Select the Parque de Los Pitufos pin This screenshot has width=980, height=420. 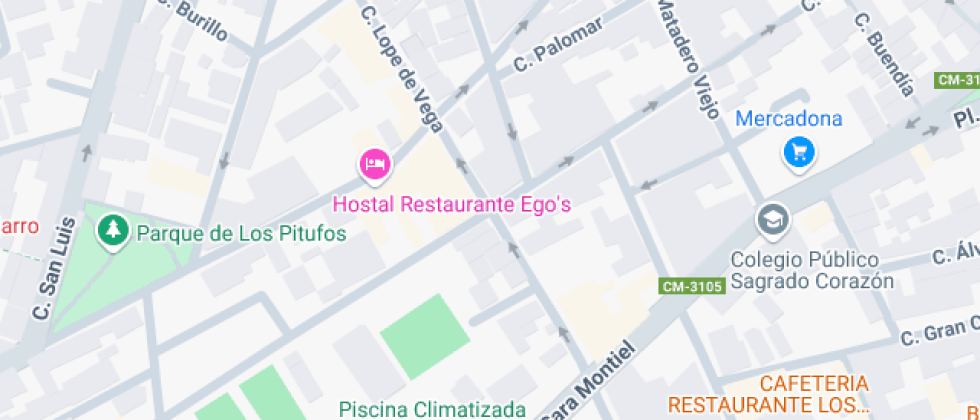(113, 232)
